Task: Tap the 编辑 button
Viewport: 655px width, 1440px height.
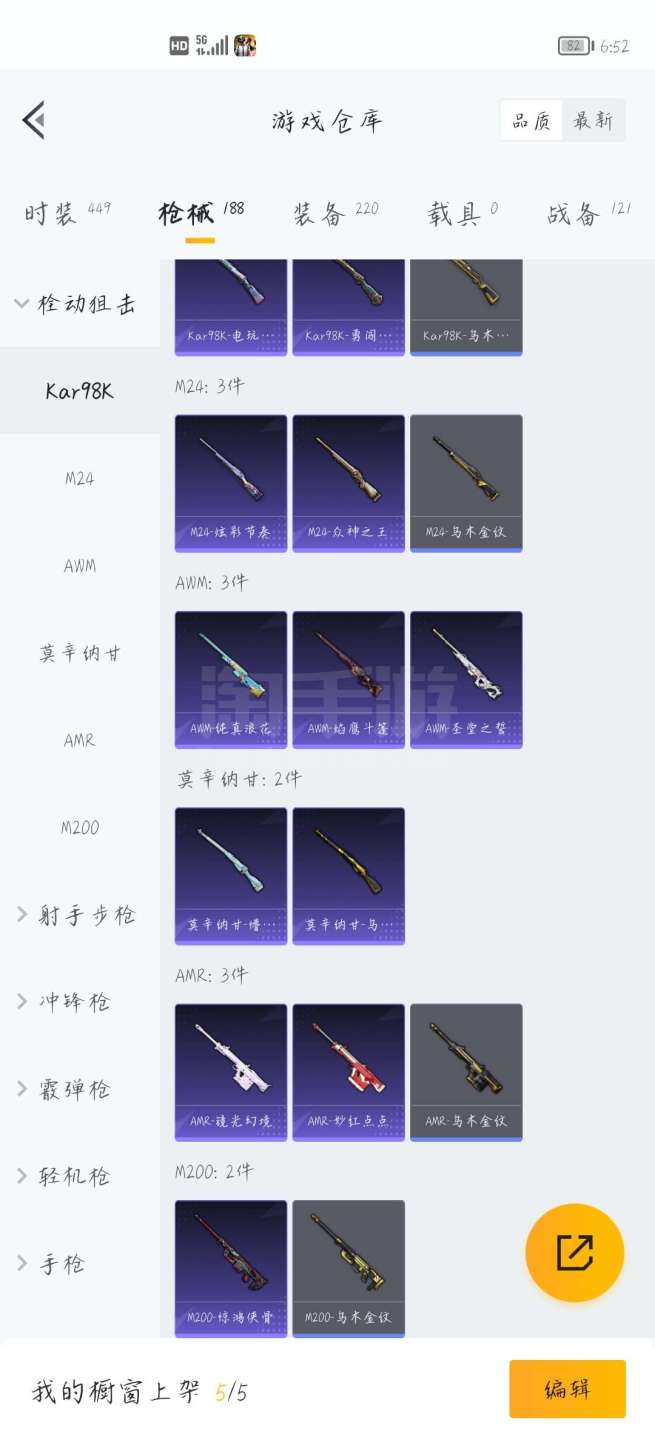Action: coord(567,1388)
